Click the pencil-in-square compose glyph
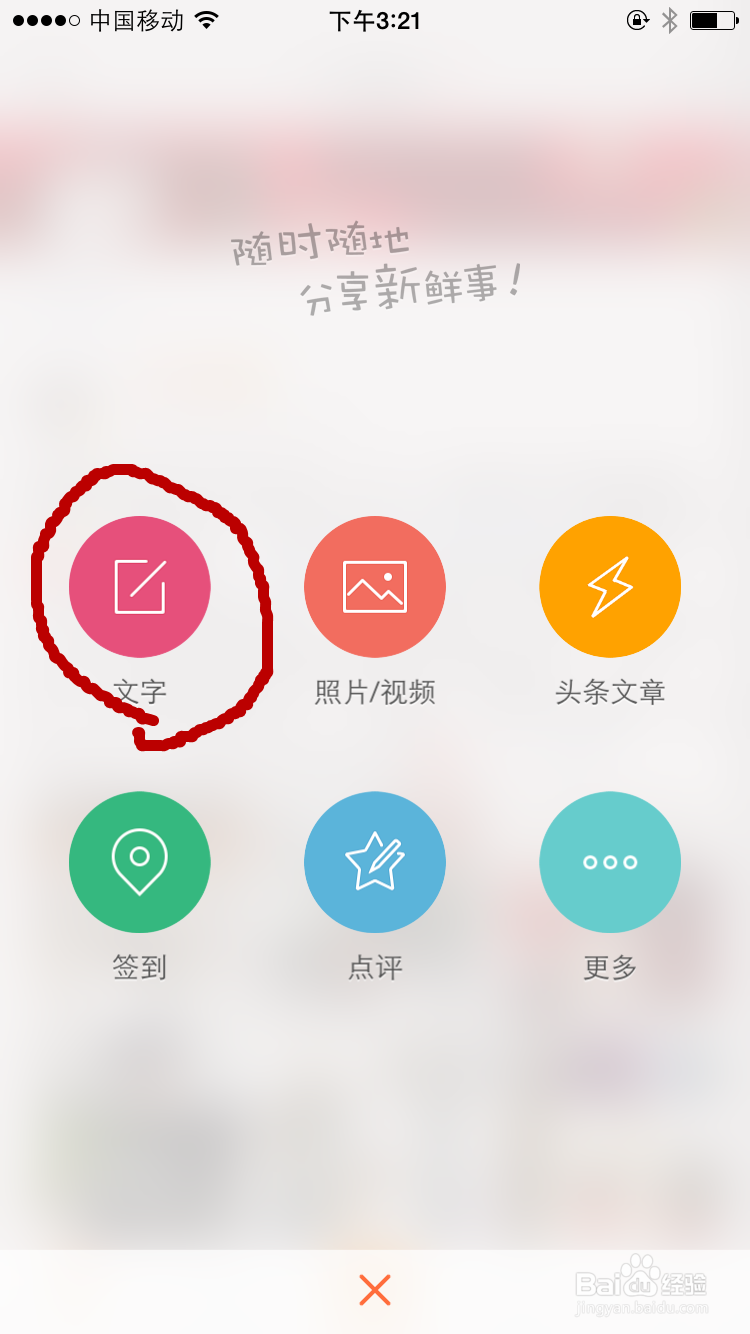The width and height of the screenshot is (750, 1334). coord(140,586)
